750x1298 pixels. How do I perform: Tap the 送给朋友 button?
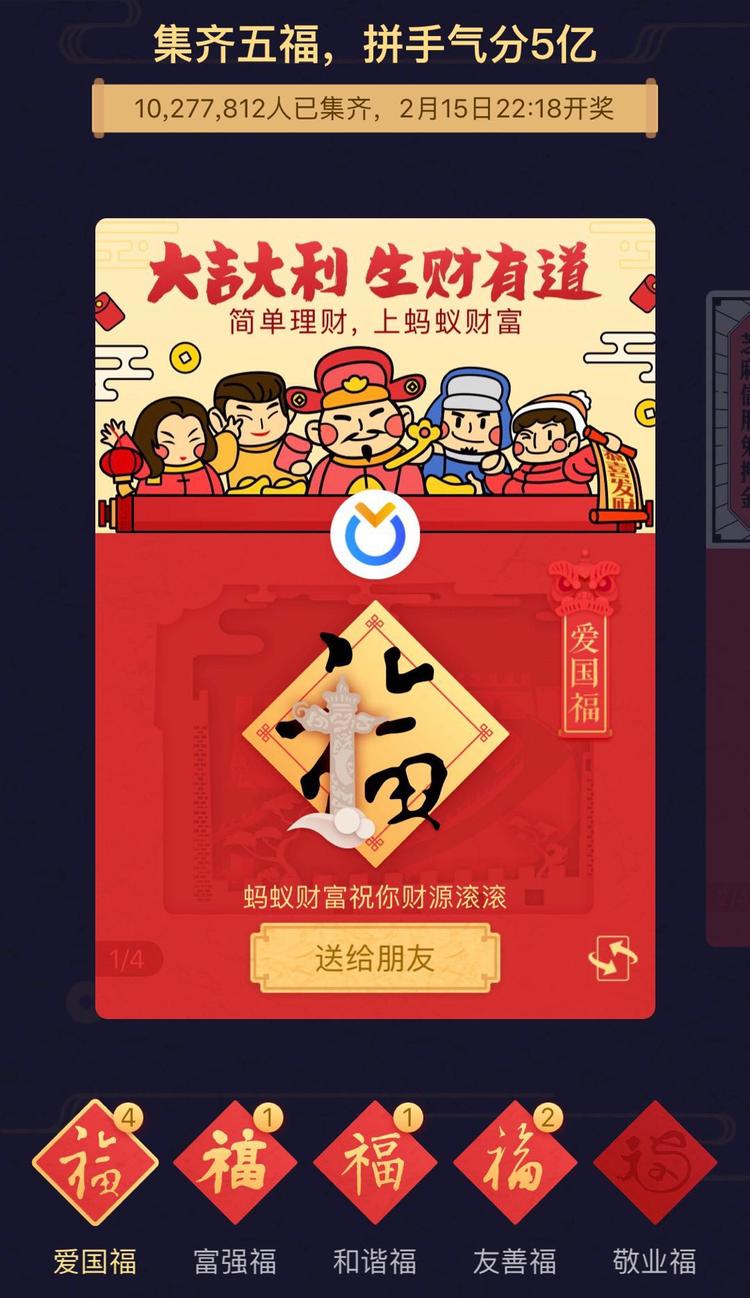tap(375, 958)
